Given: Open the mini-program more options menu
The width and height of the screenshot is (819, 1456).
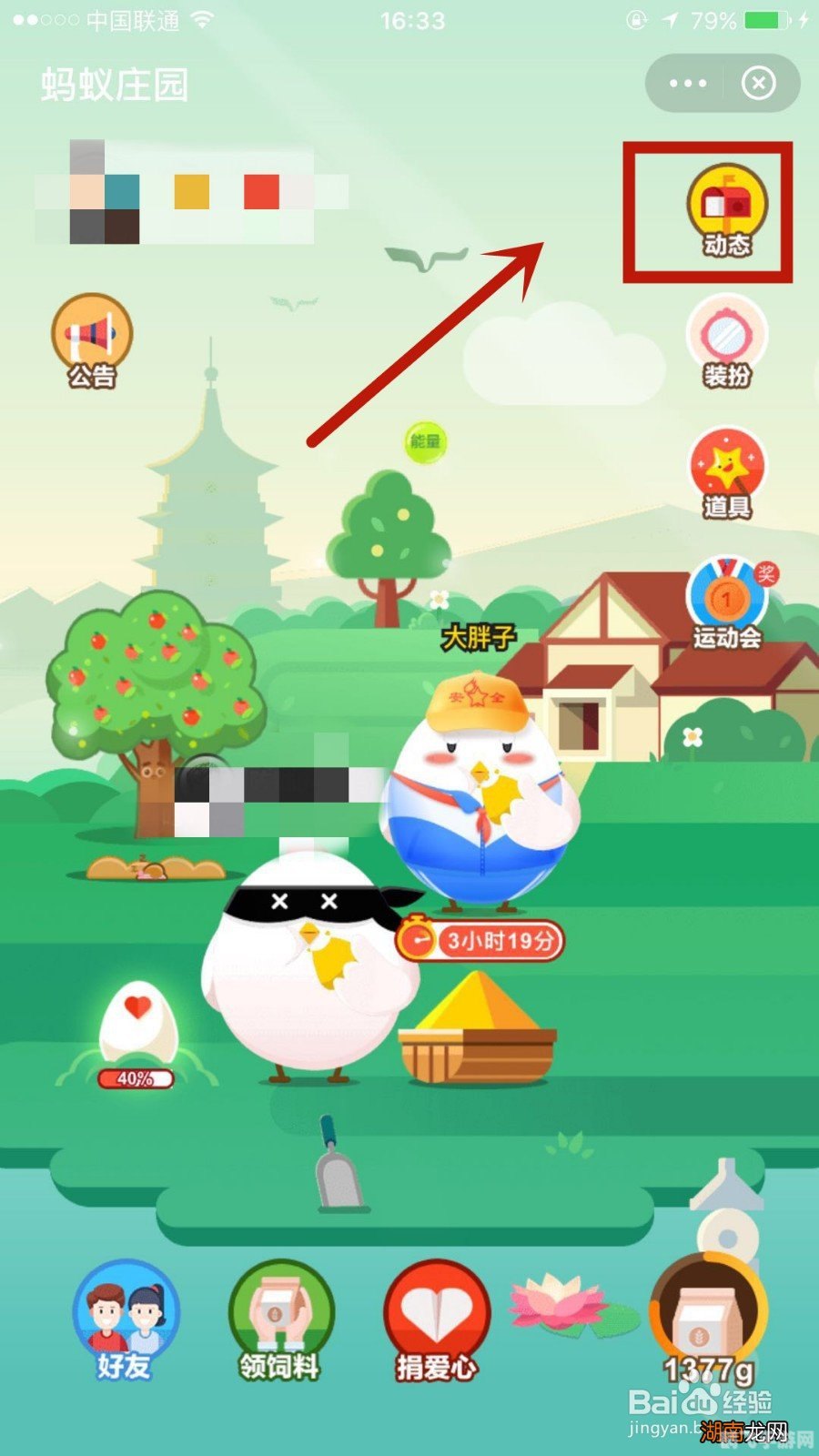Looking at the screenshot, I should pyautogui.click(x=687, y=84).
